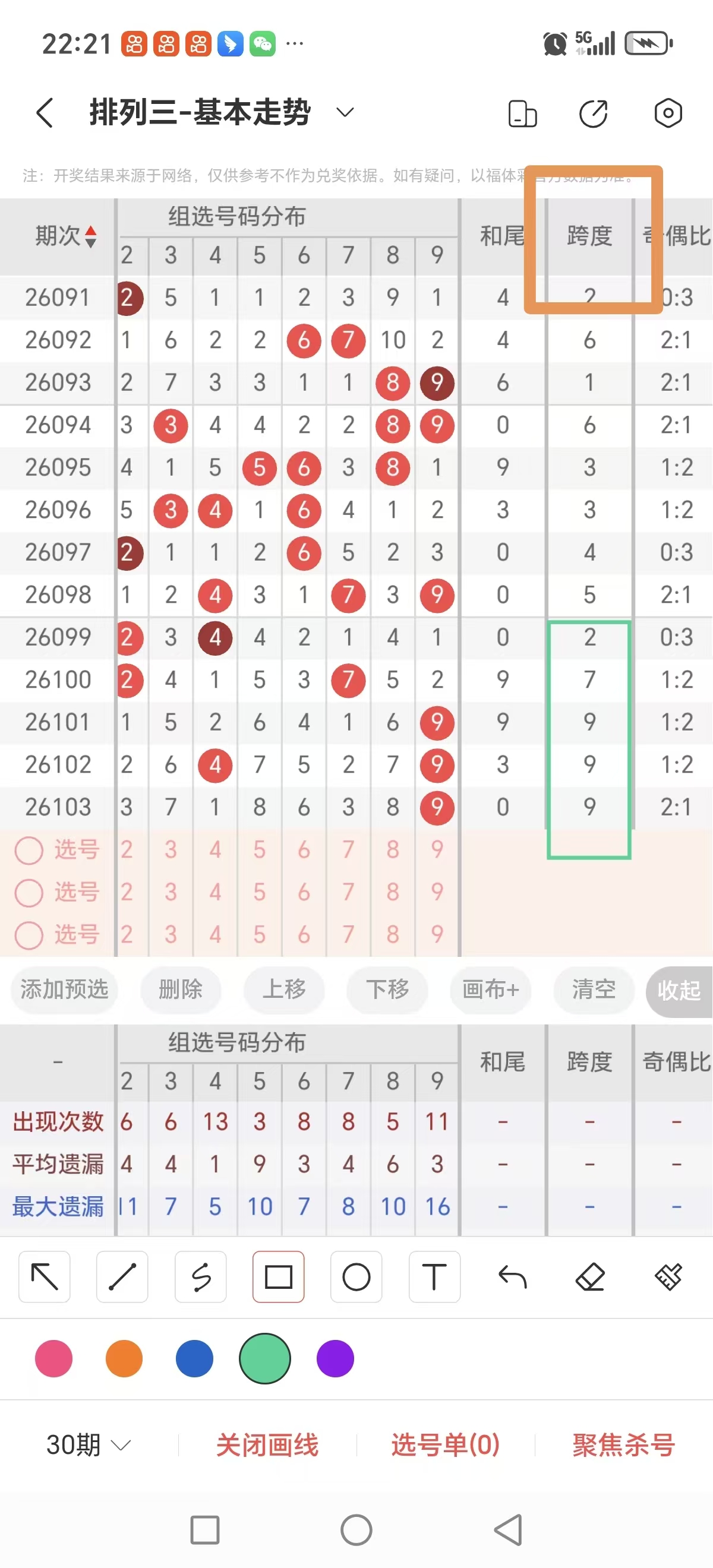Select the circle annotation tool
The image size is (713, 1568).
click(356, 1278)
